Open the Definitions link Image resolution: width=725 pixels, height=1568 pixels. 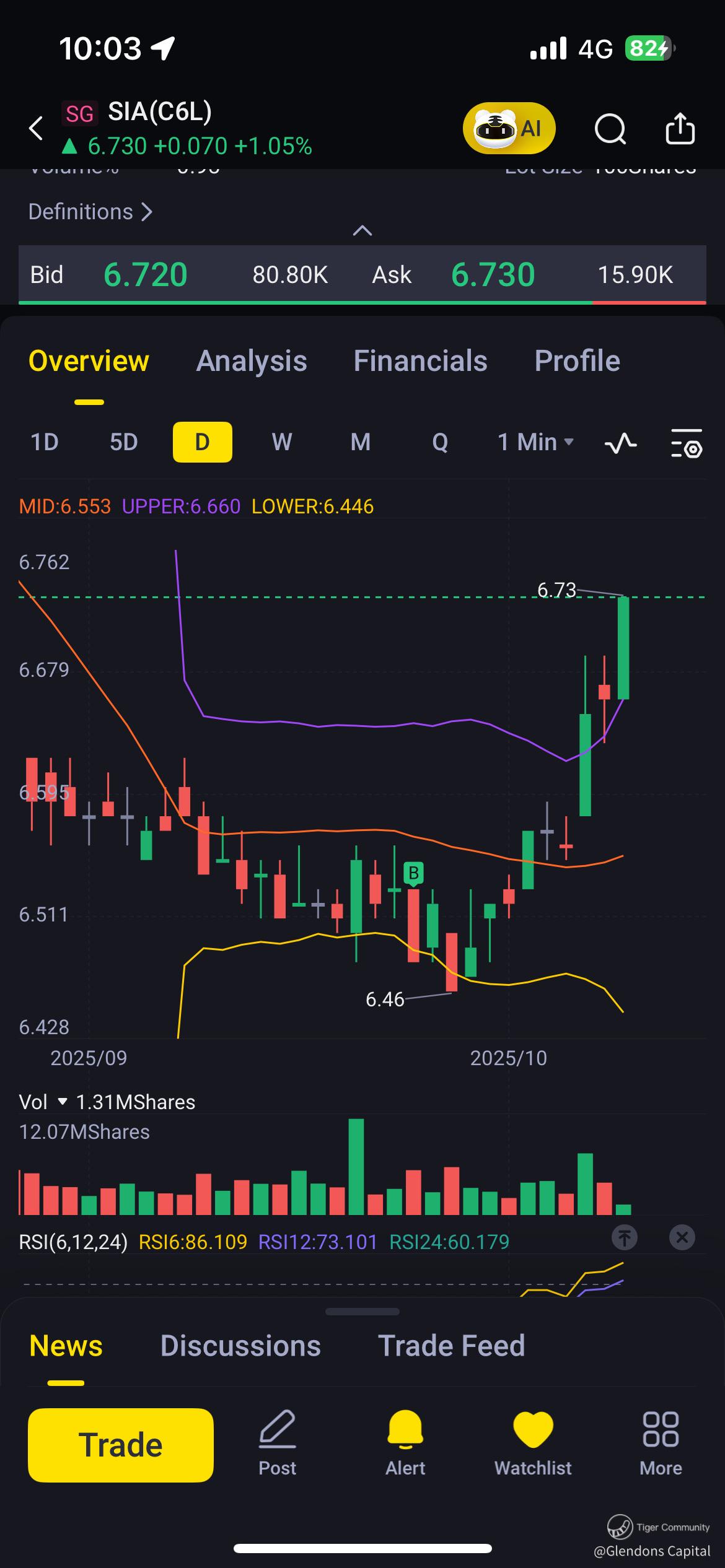(x=90, y=212)
